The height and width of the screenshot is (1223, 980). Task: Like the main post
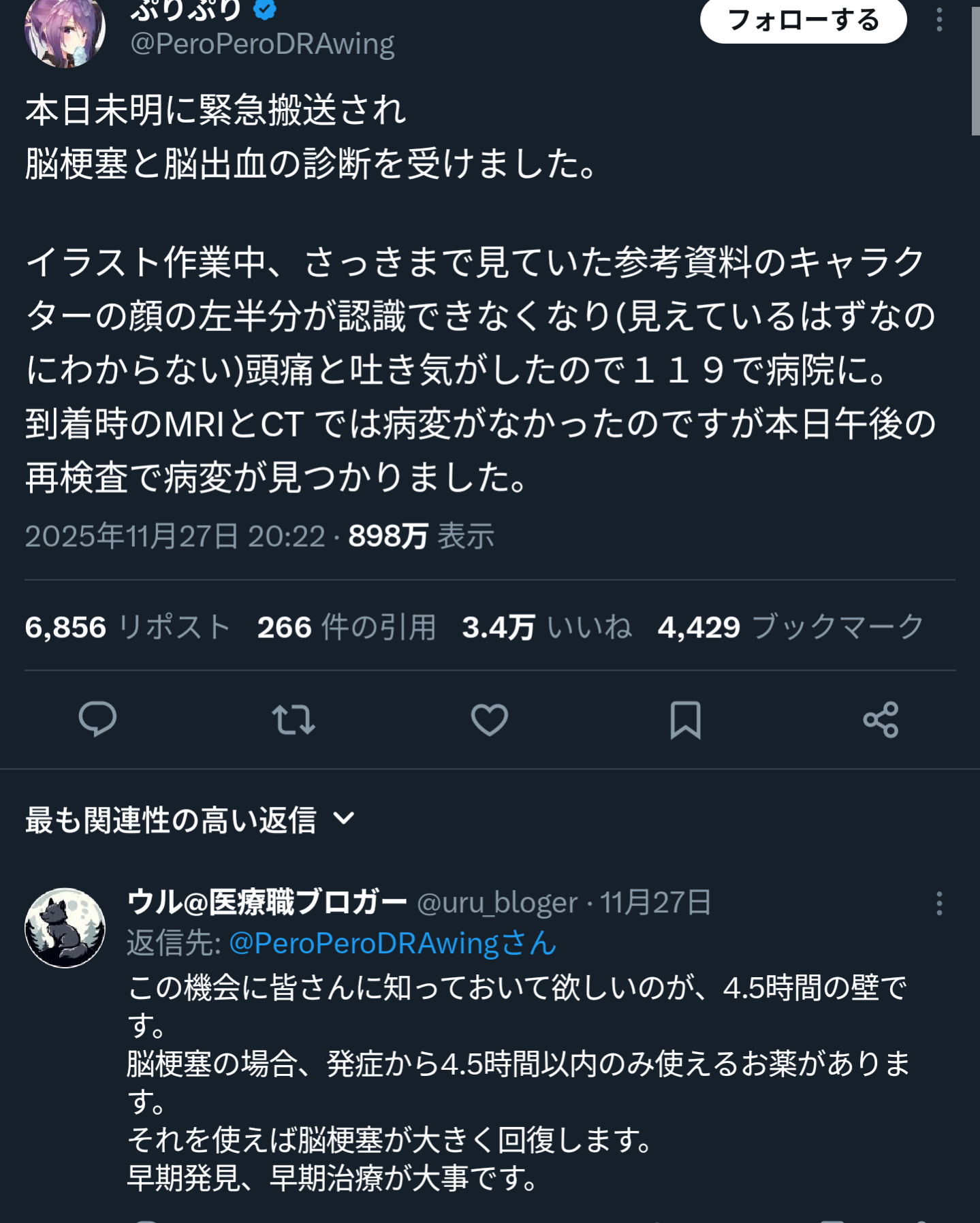(490, 719)
